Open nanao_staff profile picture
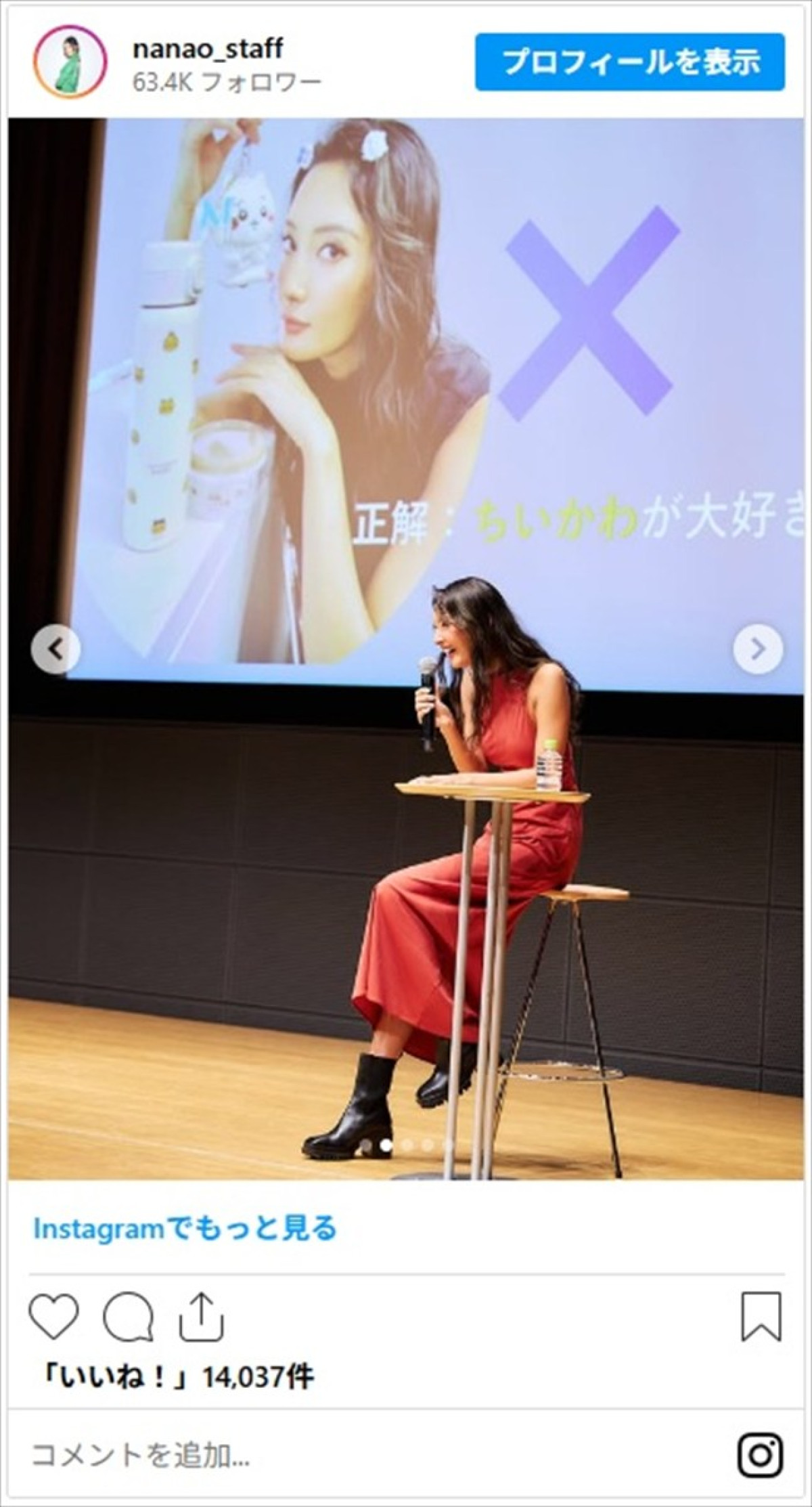 70,62
